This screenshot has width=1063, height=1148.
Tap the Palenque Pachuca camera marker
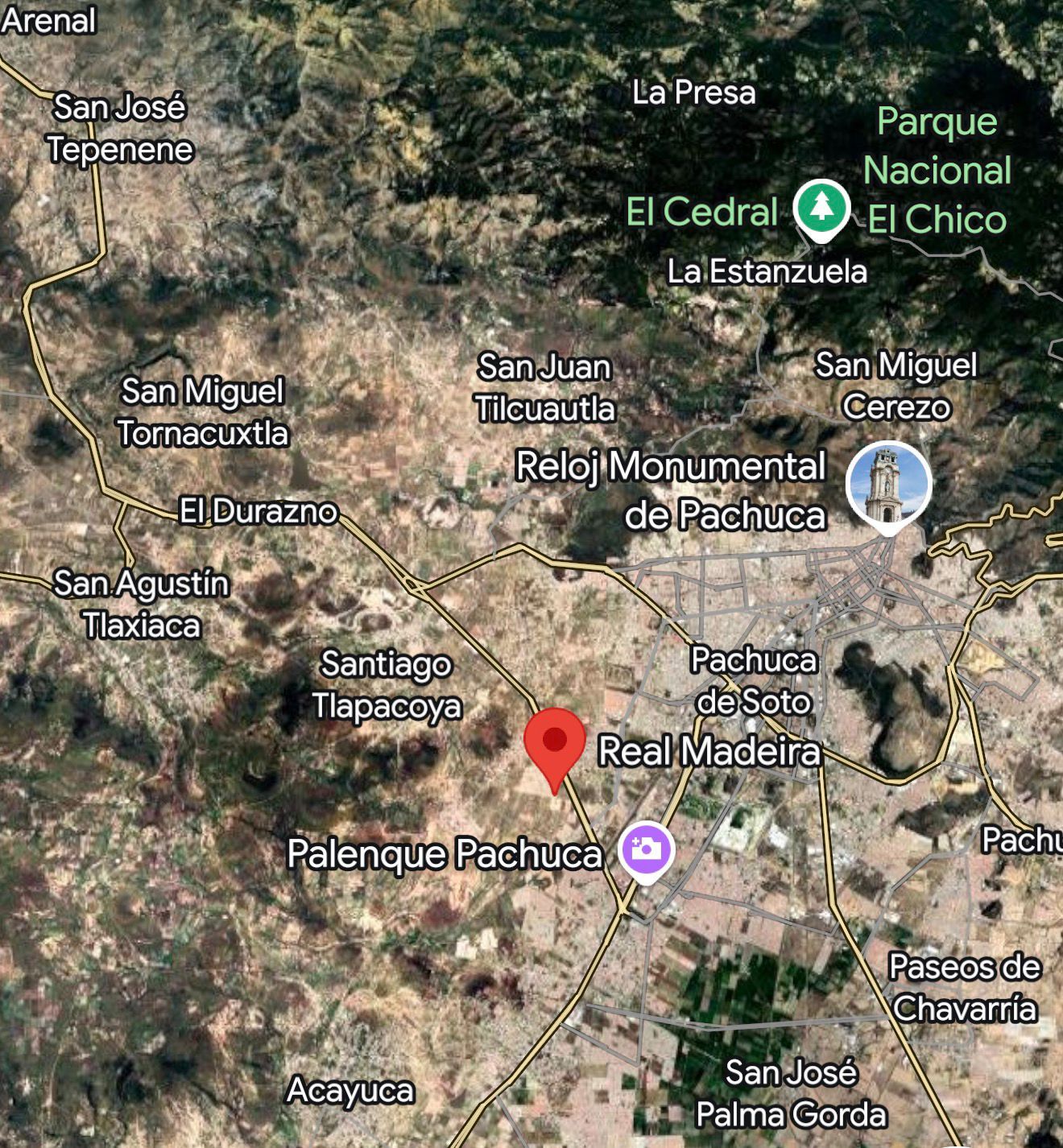(646, 849)
